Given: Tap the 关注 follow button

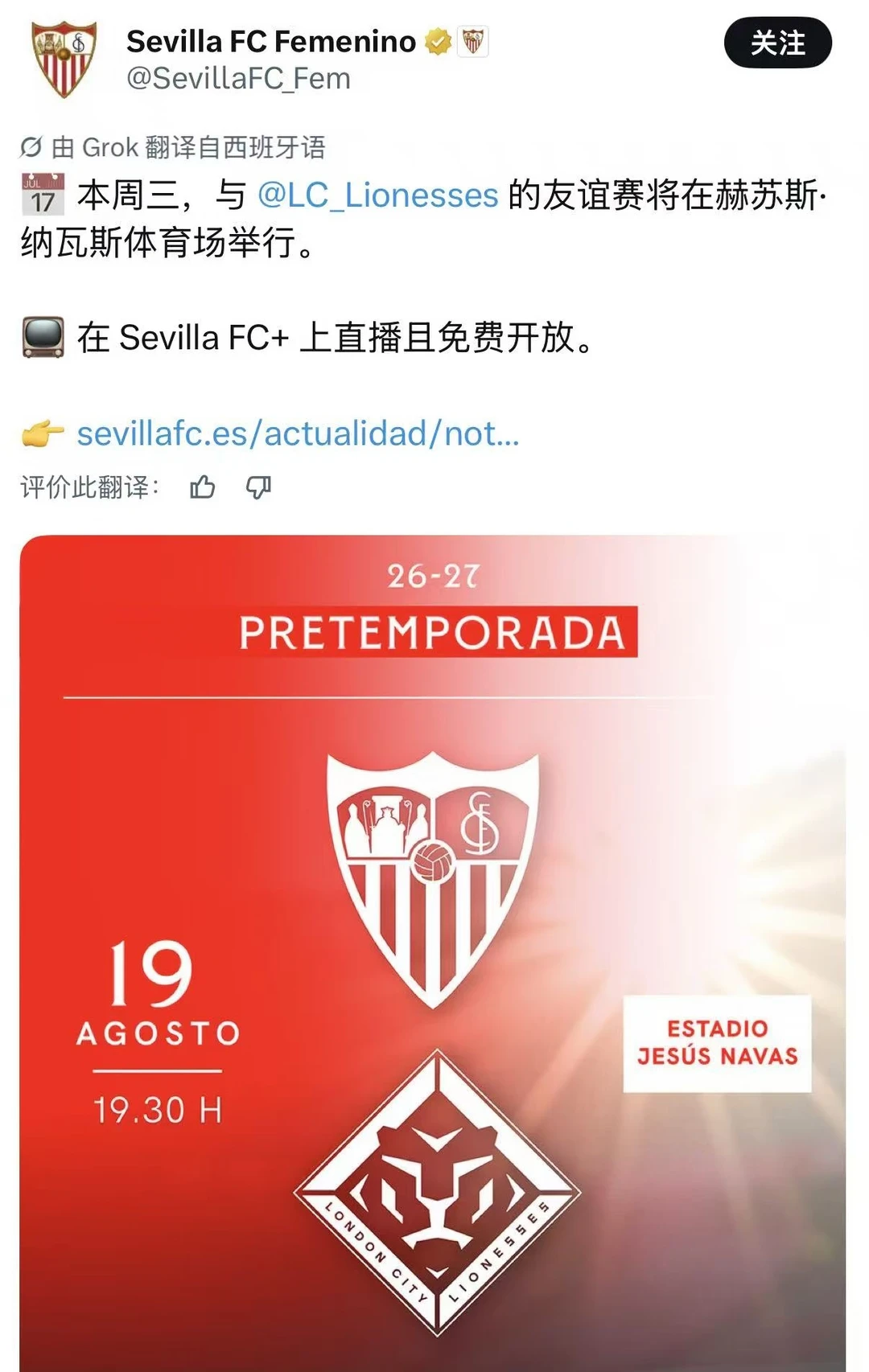Looking at the screenshot, I should pos(777,43).
